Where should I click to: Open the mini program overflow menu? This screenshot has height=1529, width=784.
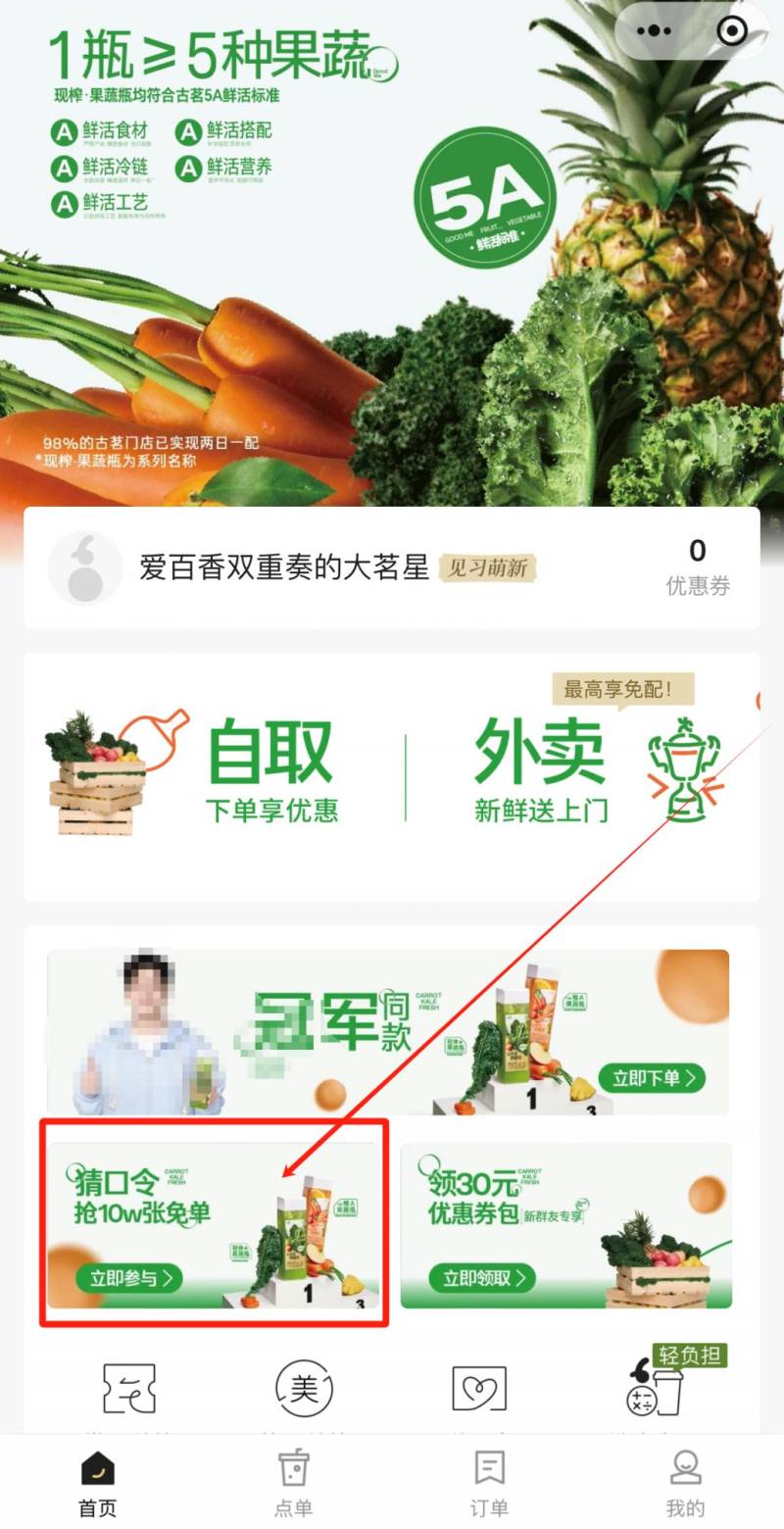click(654, 31)
